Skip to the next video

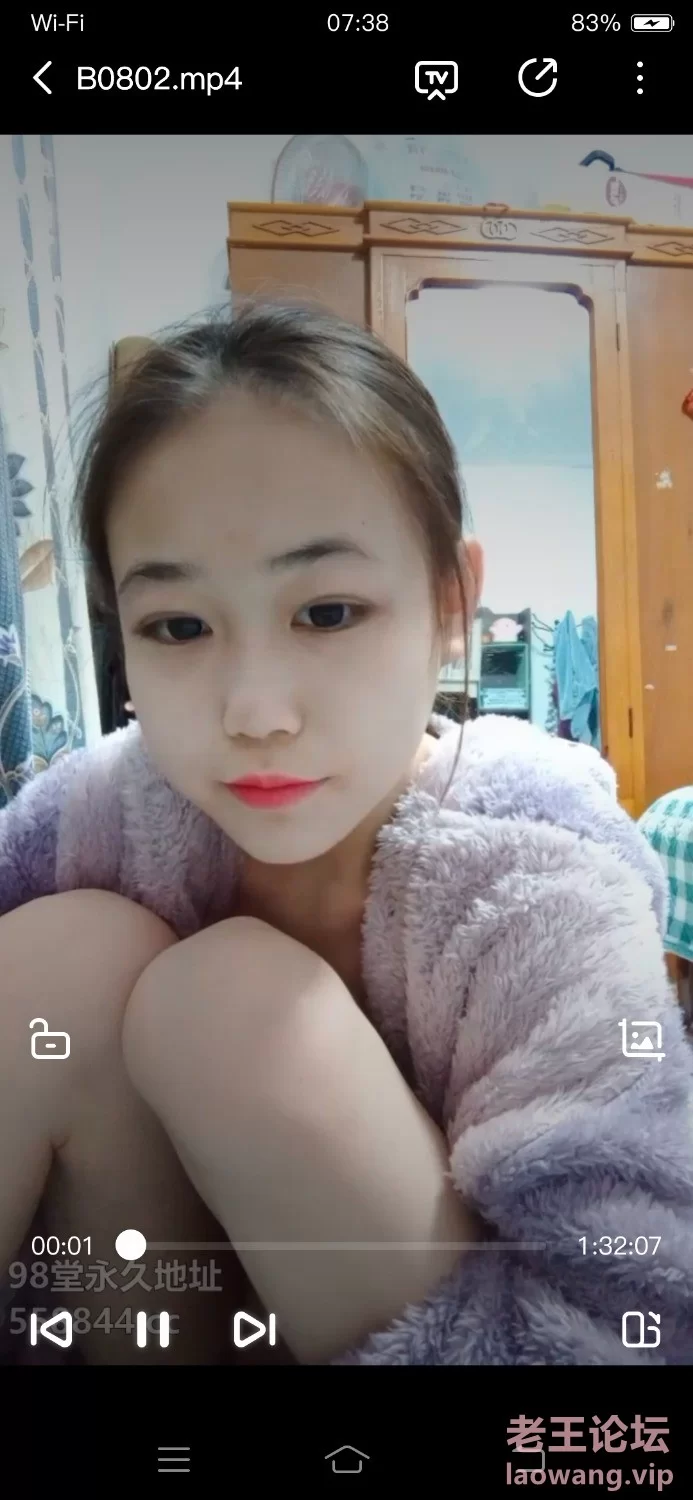254,1329
